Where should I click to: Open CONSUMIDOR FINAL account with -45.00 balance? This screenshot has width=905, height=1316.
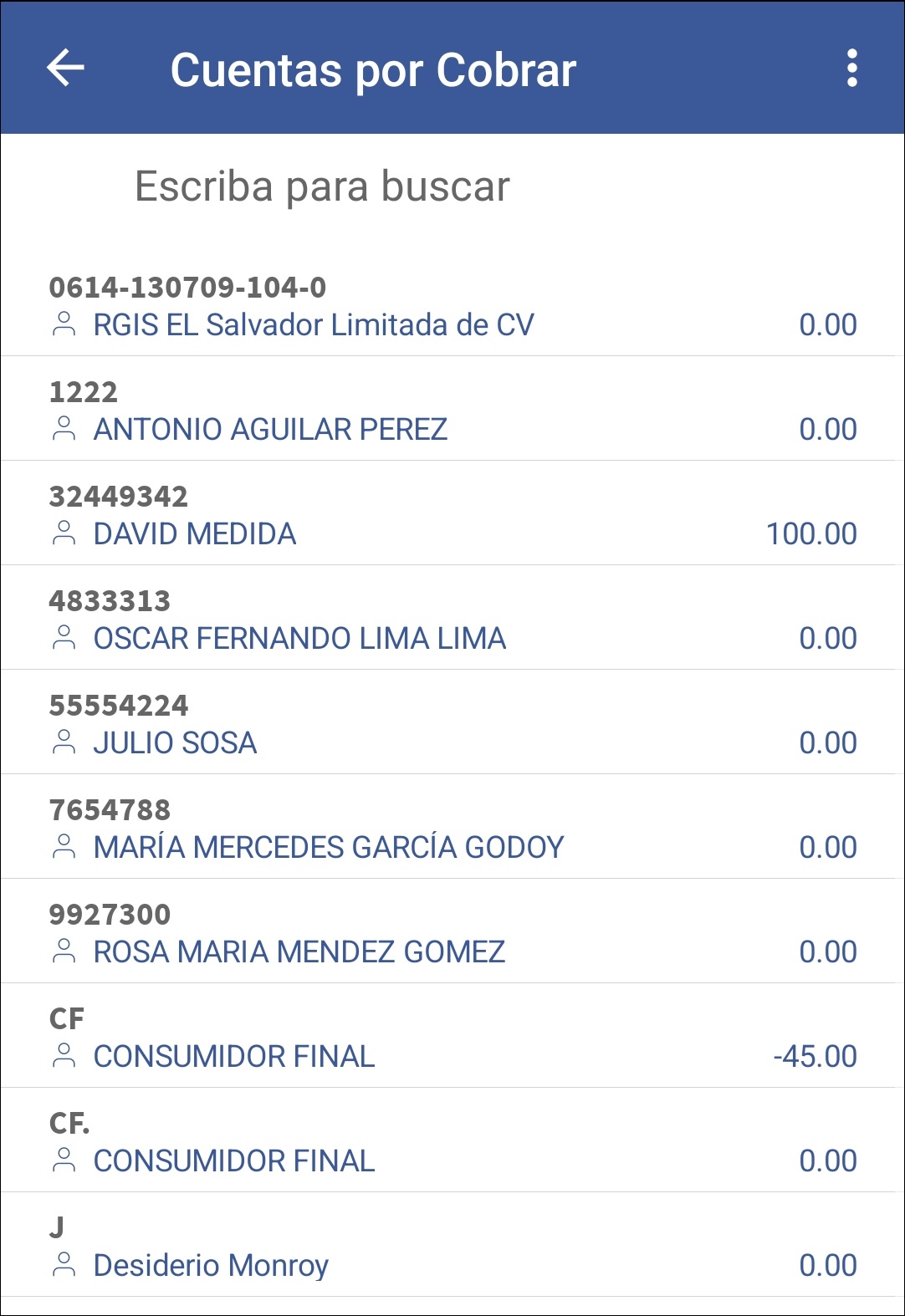point(452,1038)
